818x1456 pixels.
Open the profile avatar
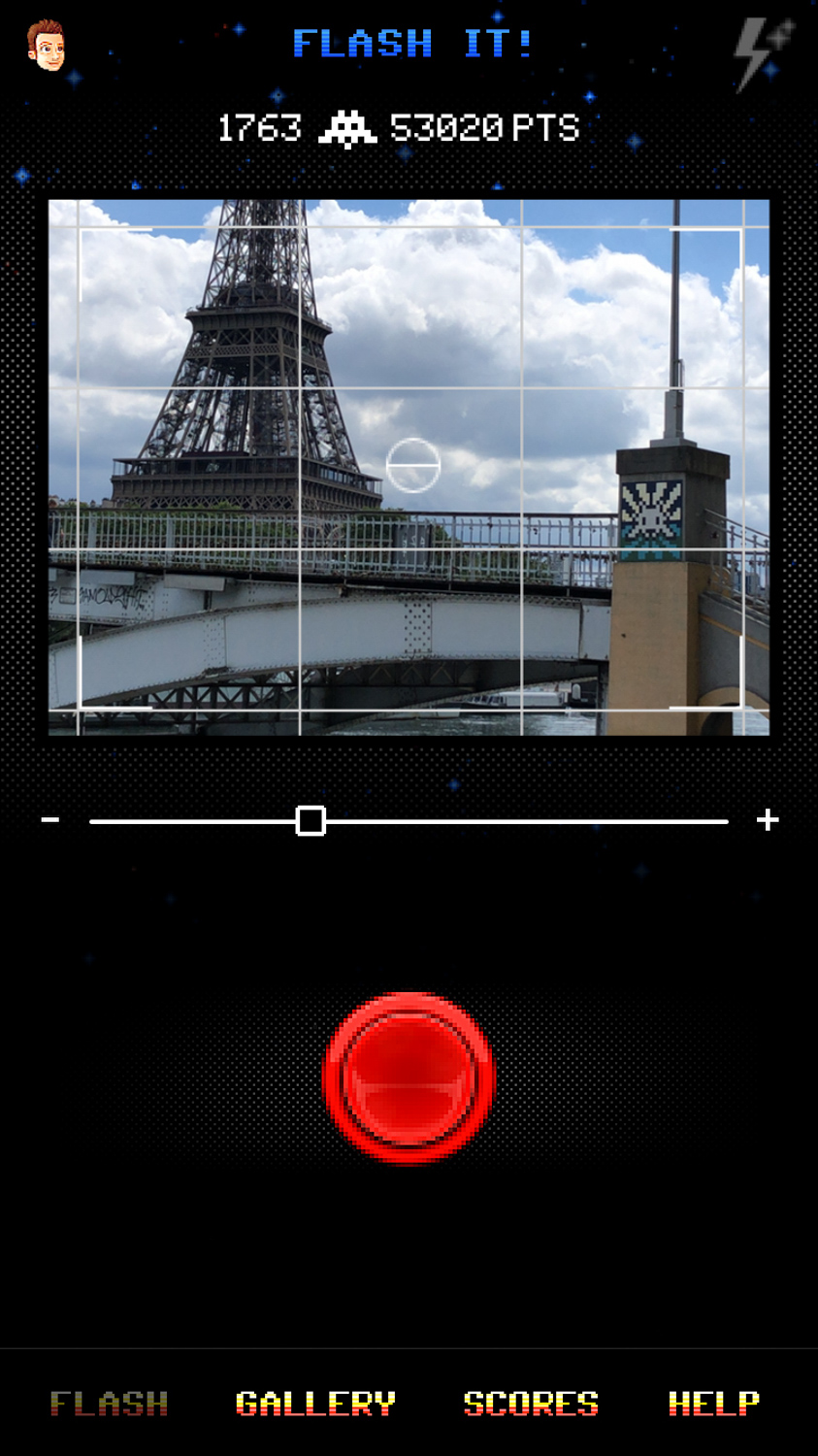[46, 46]
